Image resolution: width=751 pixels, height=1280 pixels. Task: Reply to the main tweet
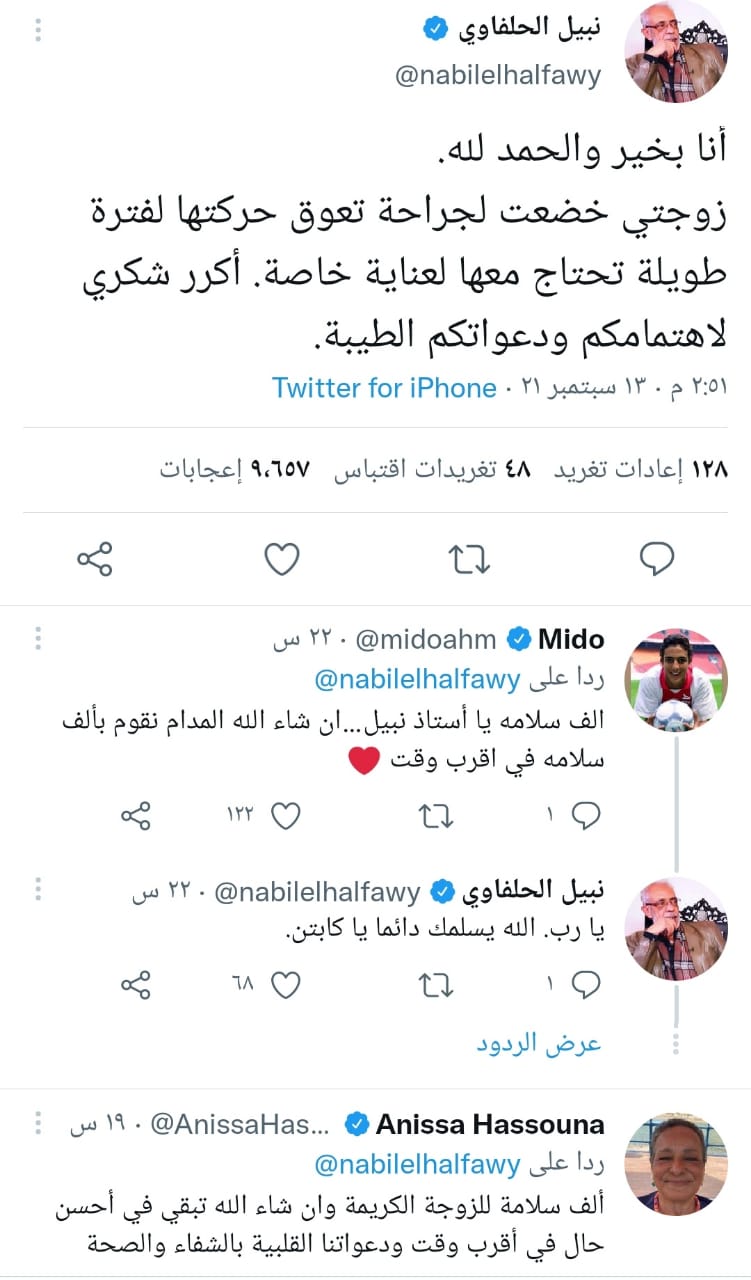[656, 560]
